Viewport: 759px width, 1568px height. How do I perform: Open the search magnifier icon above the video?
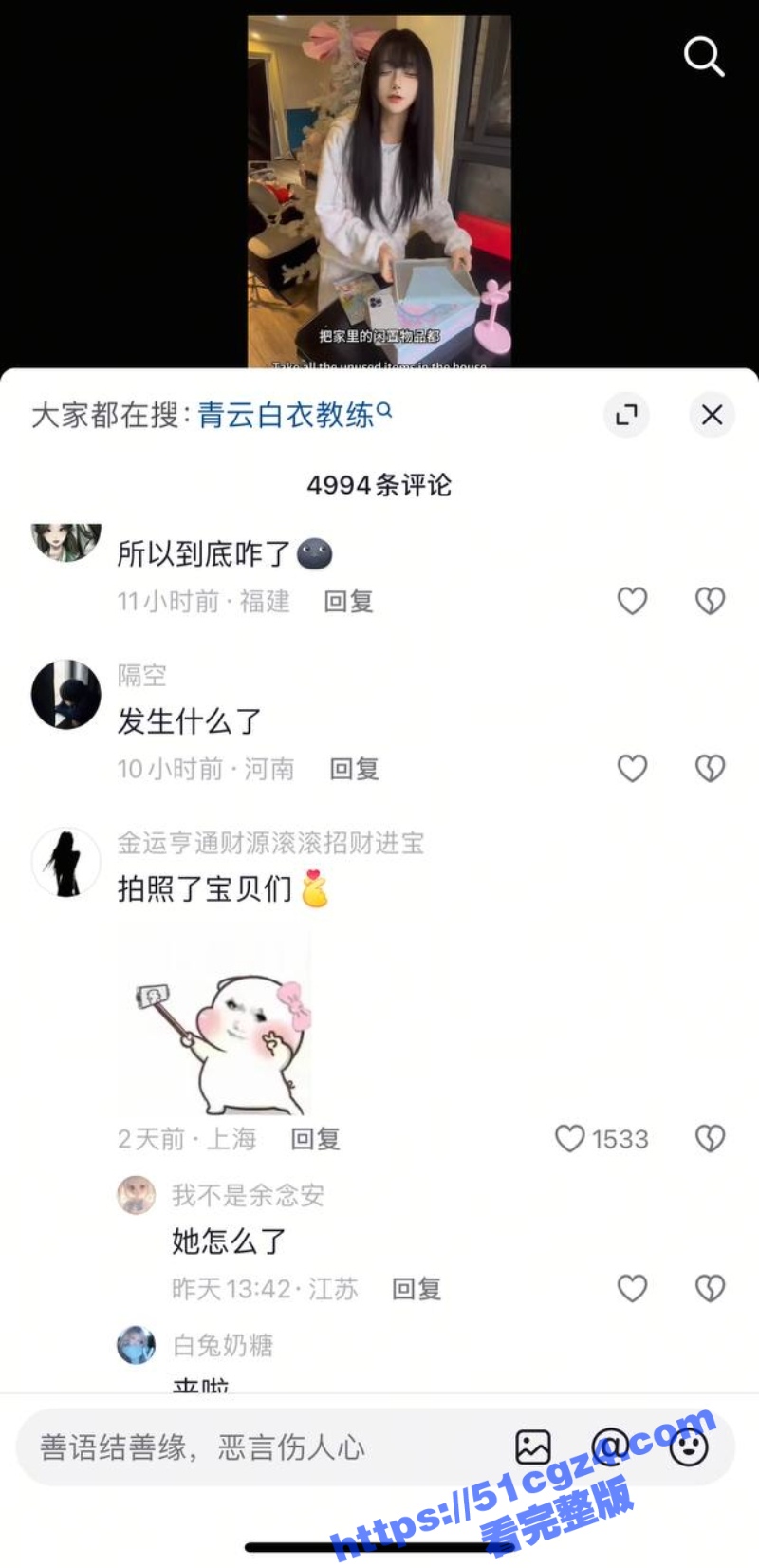[704, 57]
